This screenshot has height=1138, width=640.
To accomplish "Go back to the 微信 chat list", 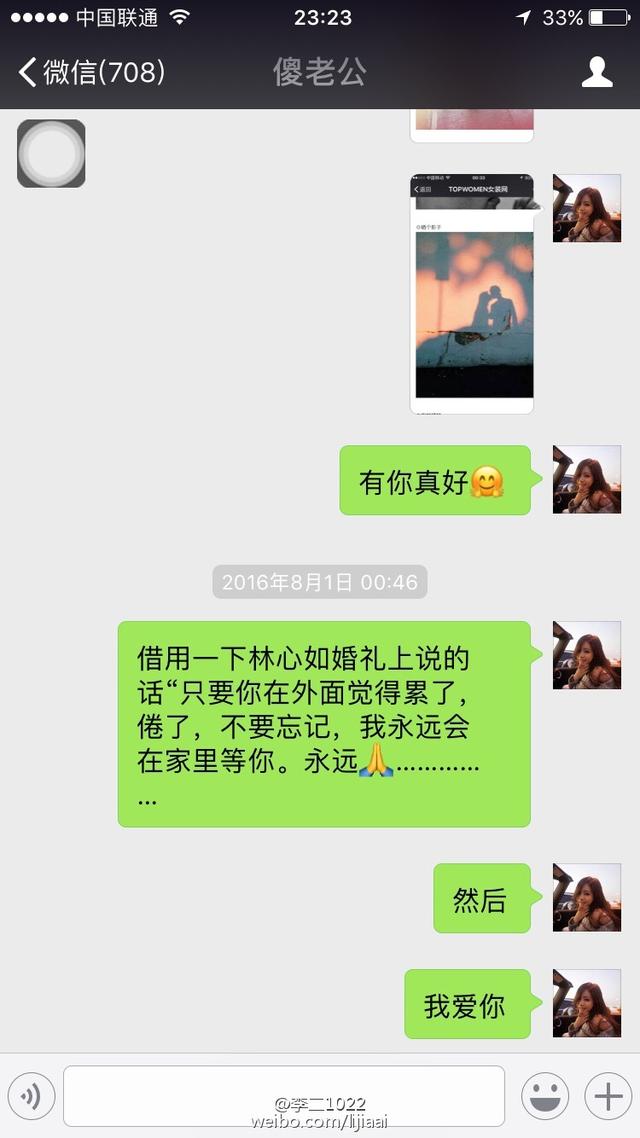I will coord(90,72).
